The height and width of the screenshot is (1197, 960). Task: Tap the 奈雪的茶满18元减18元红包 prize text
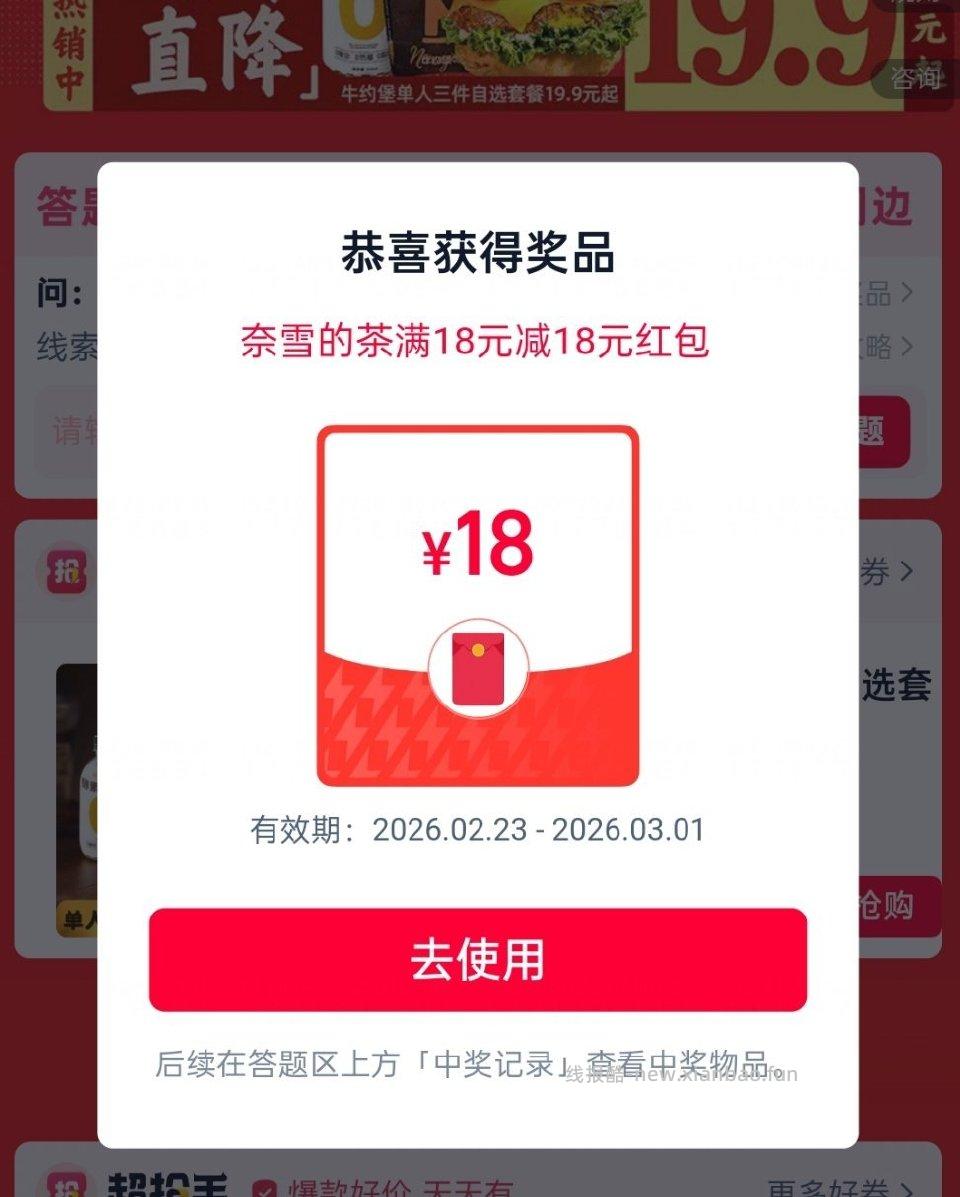(478, 341)
